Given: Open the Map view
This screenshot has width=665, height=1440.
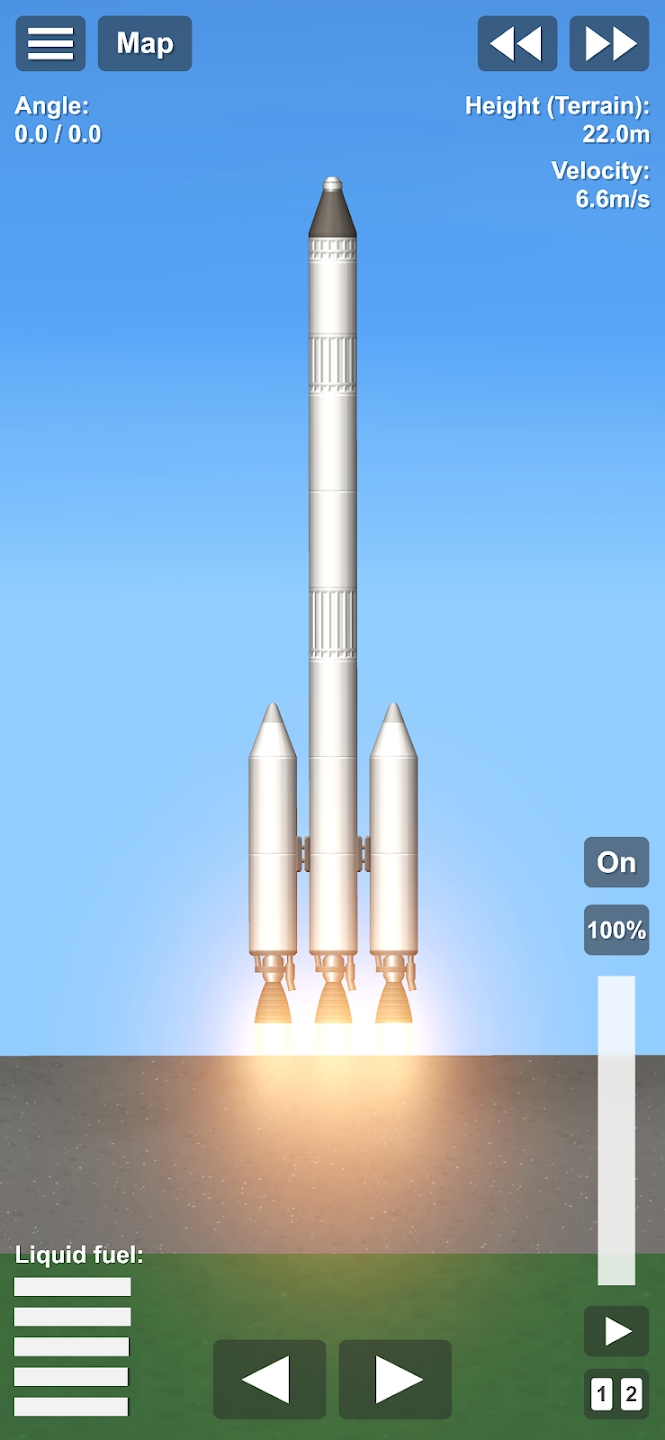Looking at the screenshot, I should pos(145,44).
